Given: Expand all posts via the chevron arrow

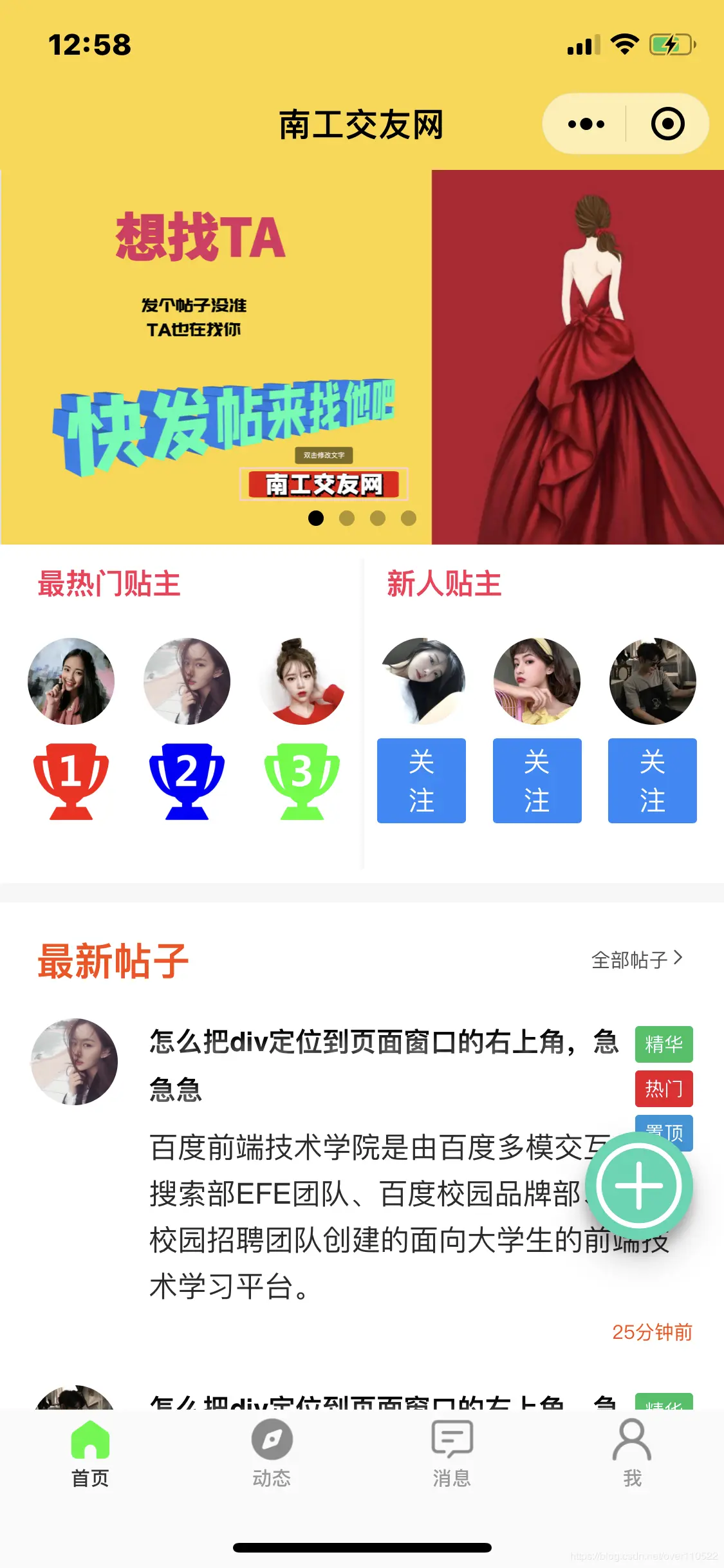Looking at the screenshot, I should click(x=678, y=958).
